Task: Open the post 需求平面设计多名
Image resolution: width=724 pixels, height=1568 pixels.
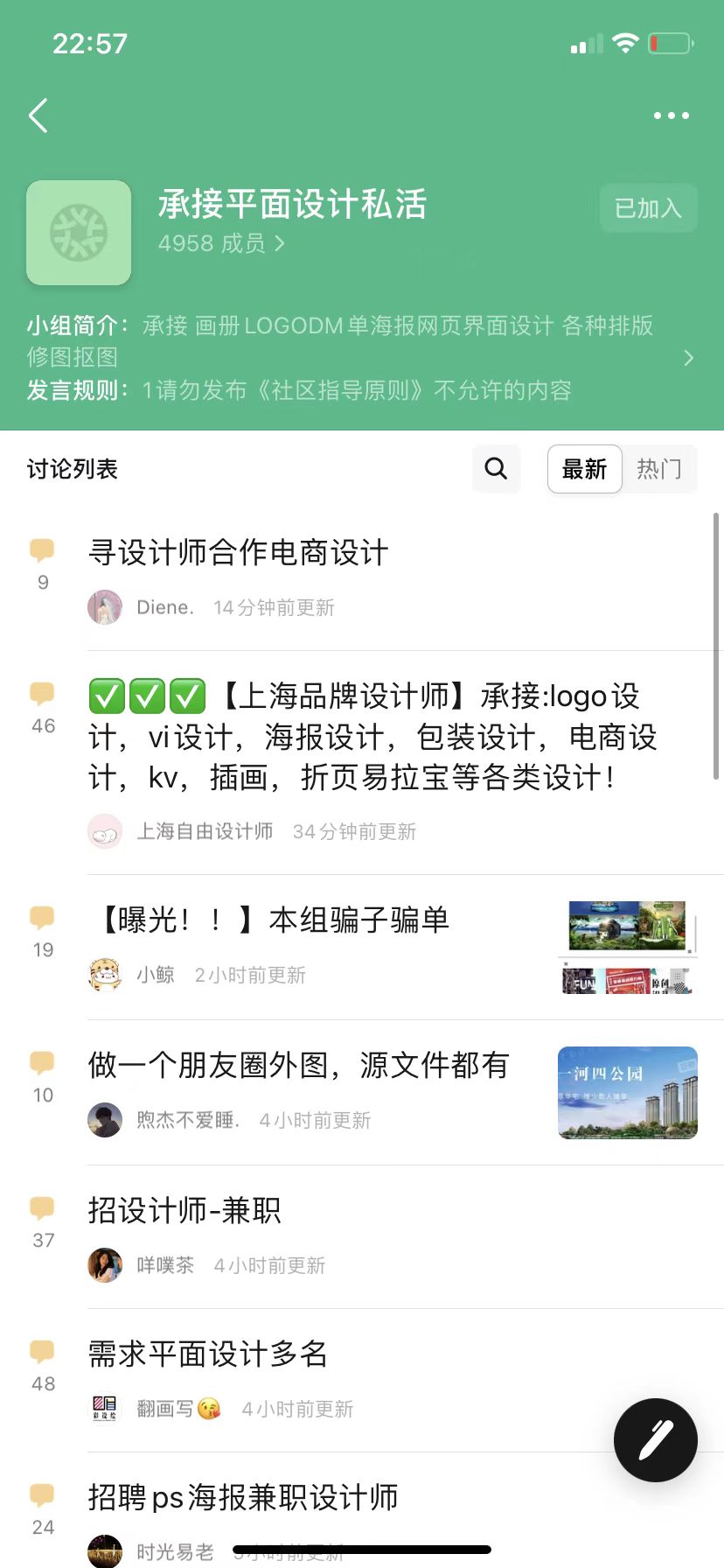Action: pyautogui.click(x=207, y=1354)
